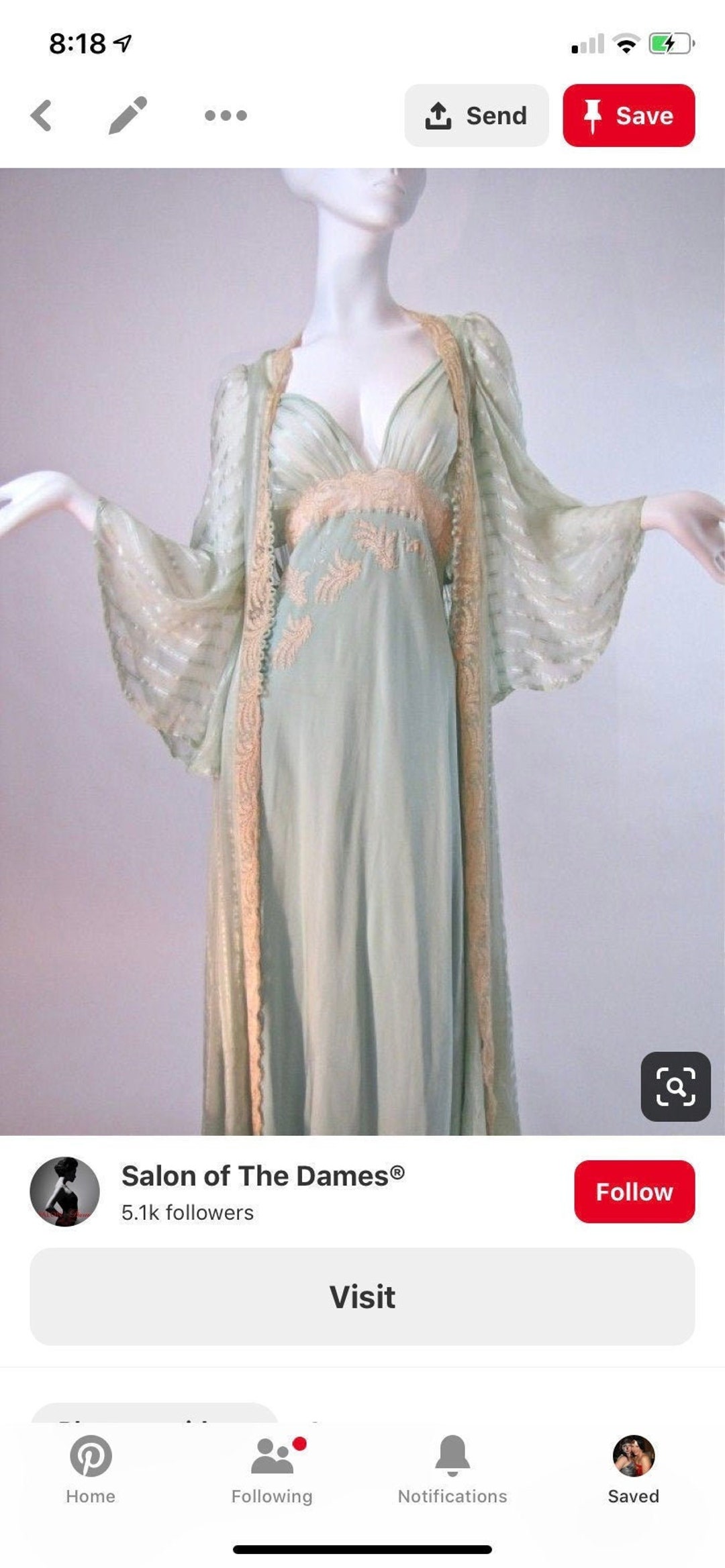Open the Notifications tab

[x=452, y=1470]
